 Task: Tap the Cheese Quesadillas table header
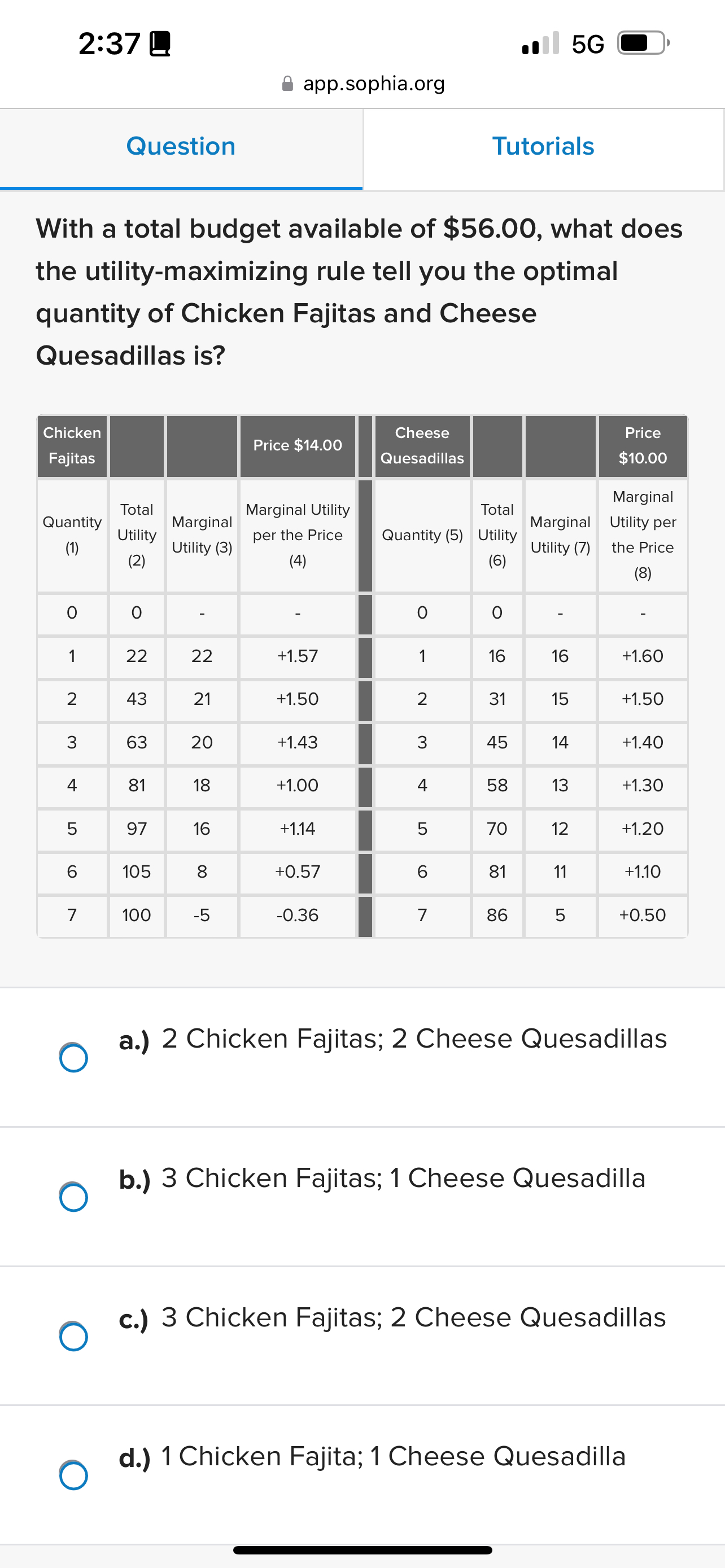[422, 445]
